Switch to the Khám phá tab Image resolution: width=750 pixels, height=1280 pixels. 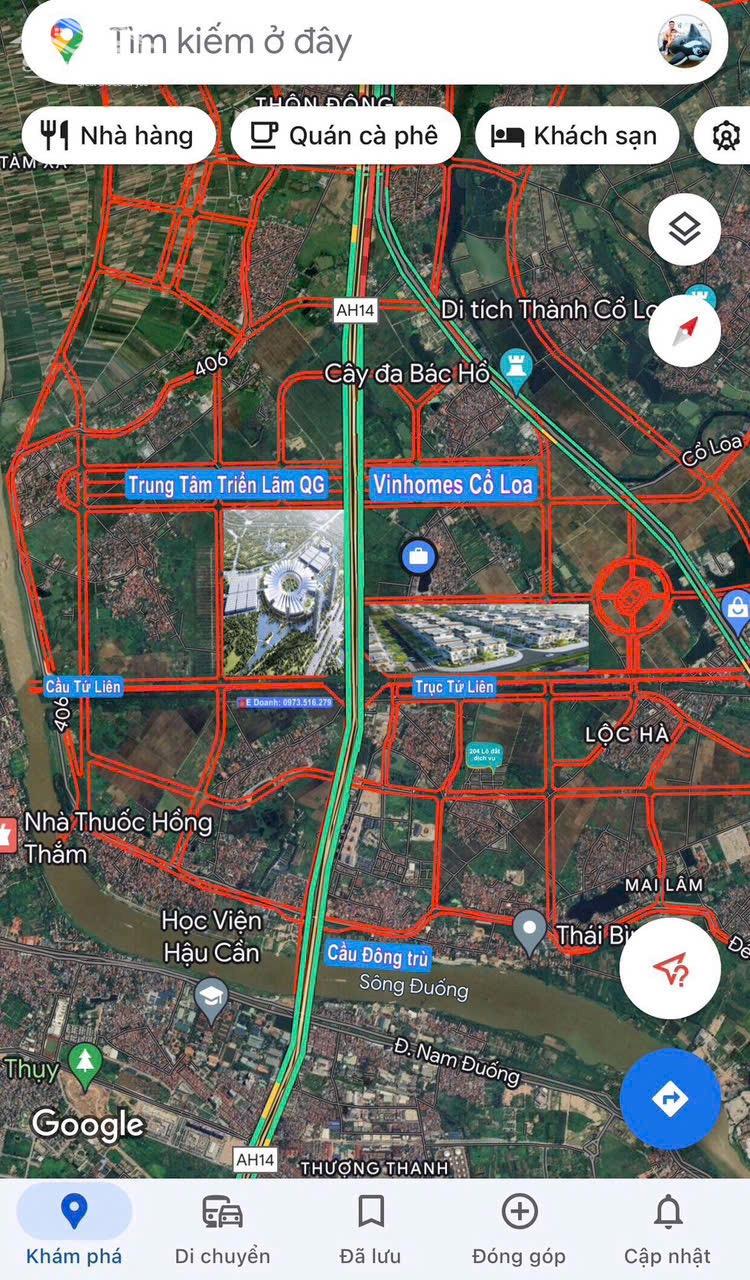[74, 1228]
